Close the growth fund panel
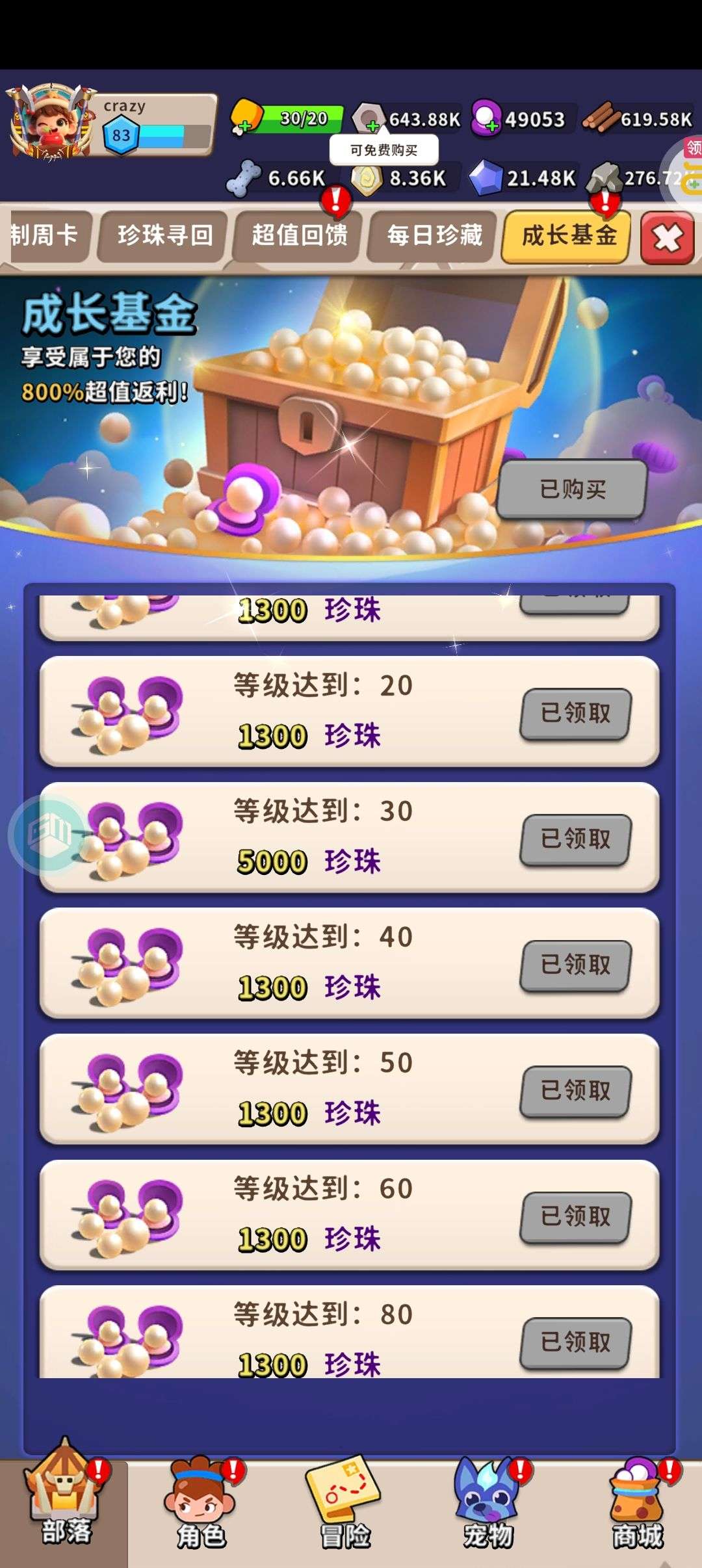 pos(668,237)
